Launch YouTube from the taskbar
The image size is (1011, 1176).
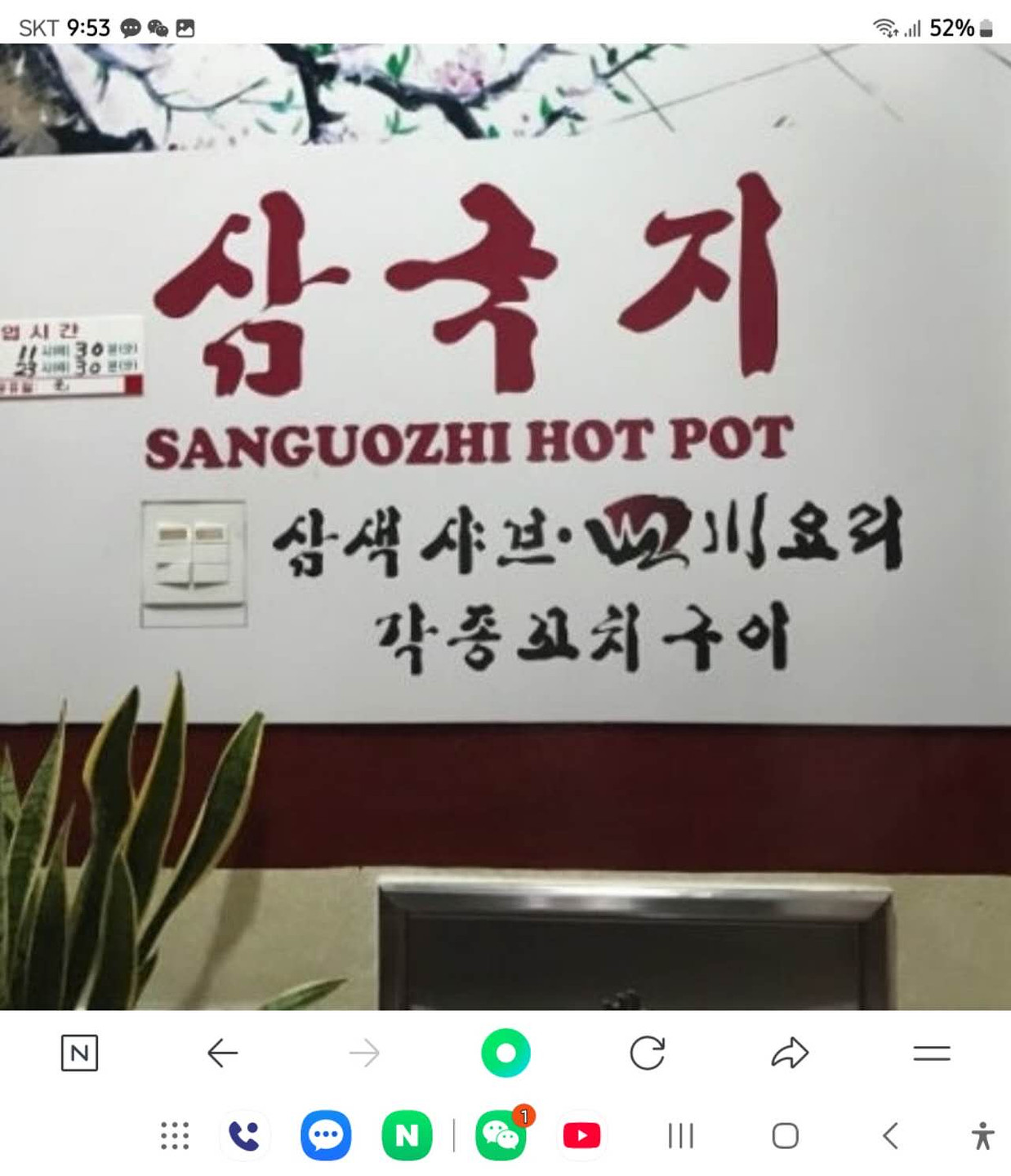point(581,1135)
